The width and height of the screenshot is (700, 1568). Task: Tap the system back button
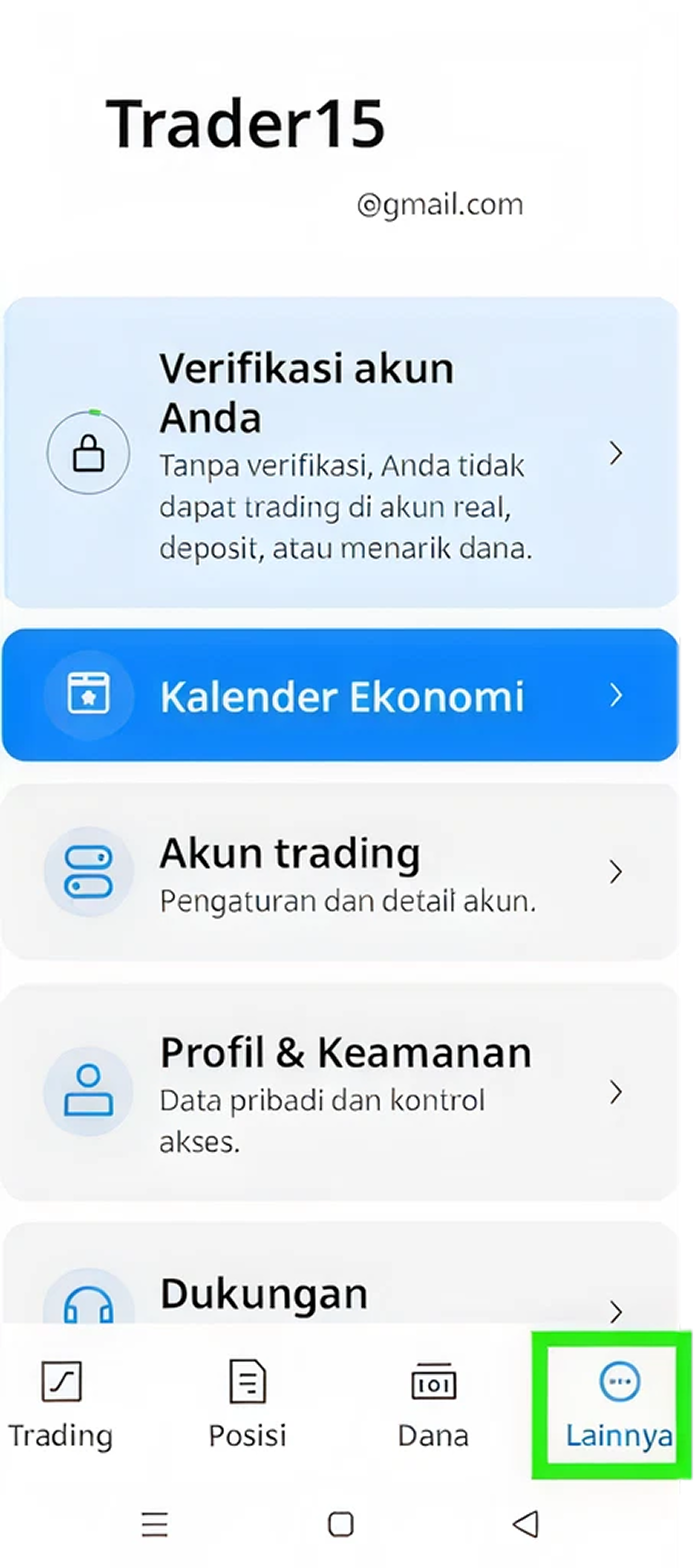point(526,1523)
